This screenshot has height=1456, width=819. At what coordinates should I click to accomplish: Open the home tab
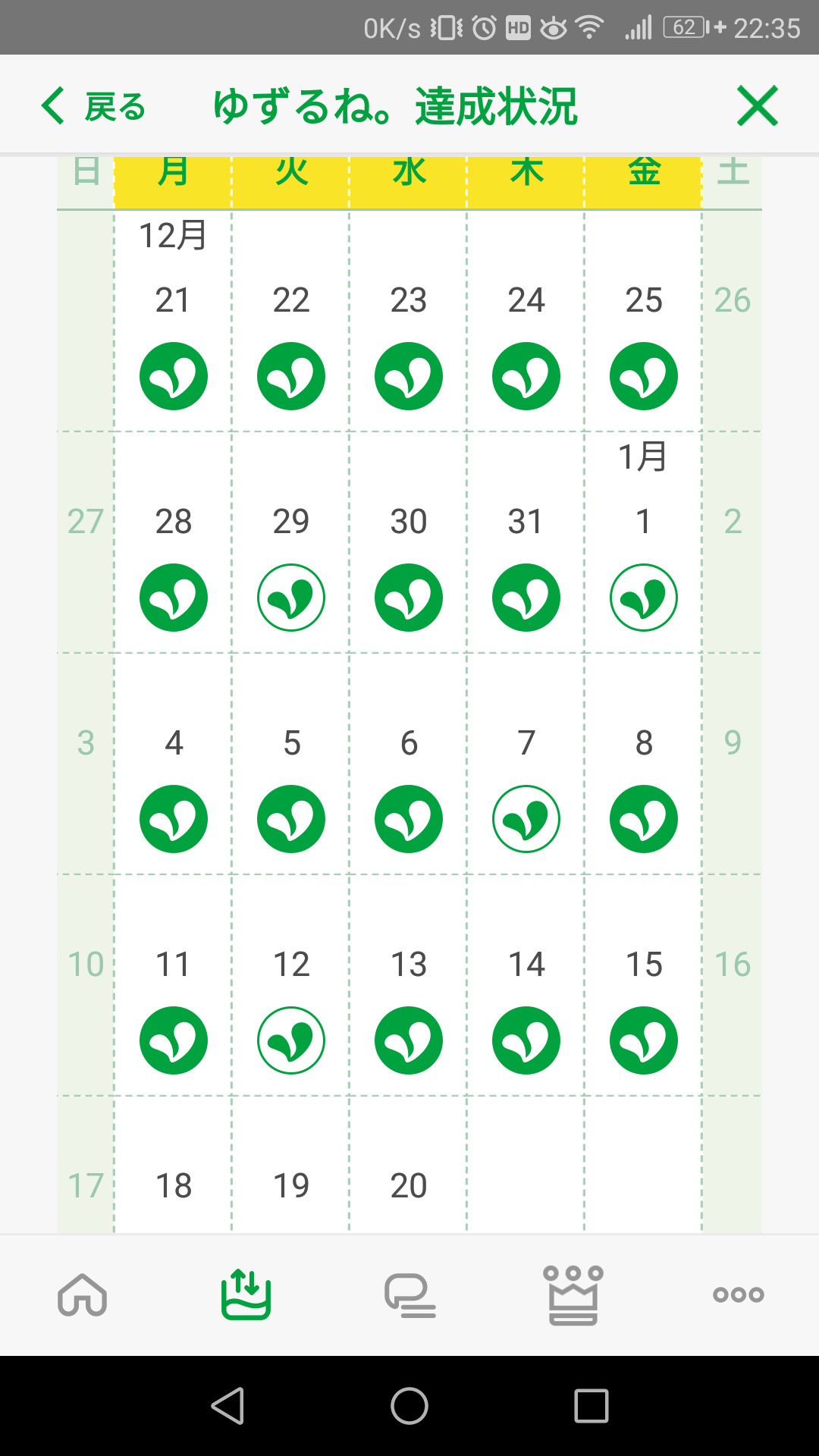tap(83, 1294)
